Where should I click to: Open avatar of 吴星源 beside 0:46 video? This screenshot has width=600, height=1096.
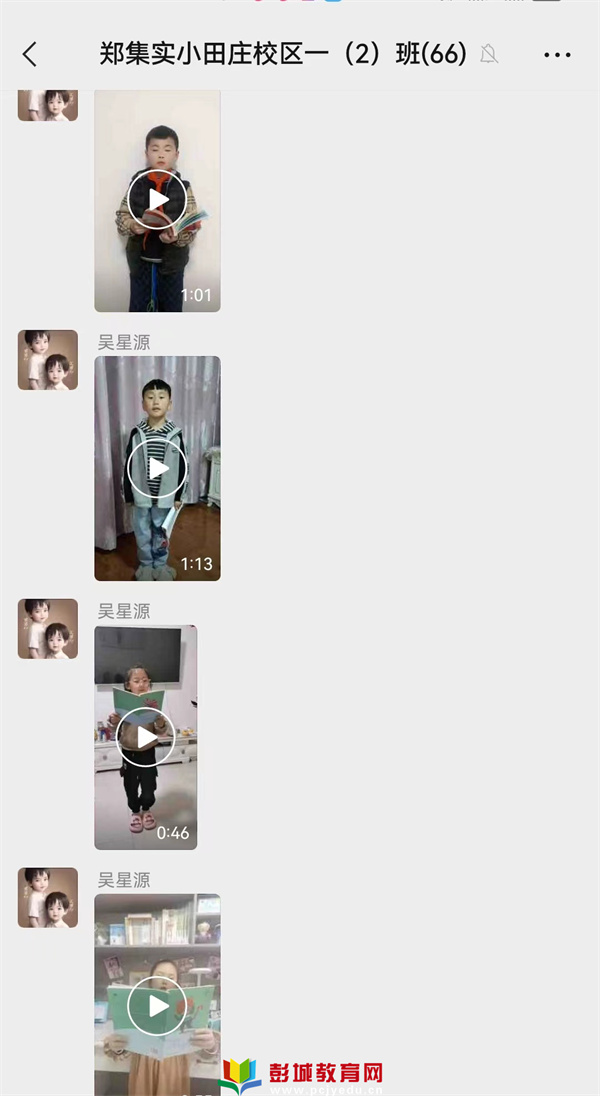pyautogui.click(x=47, y=629)
